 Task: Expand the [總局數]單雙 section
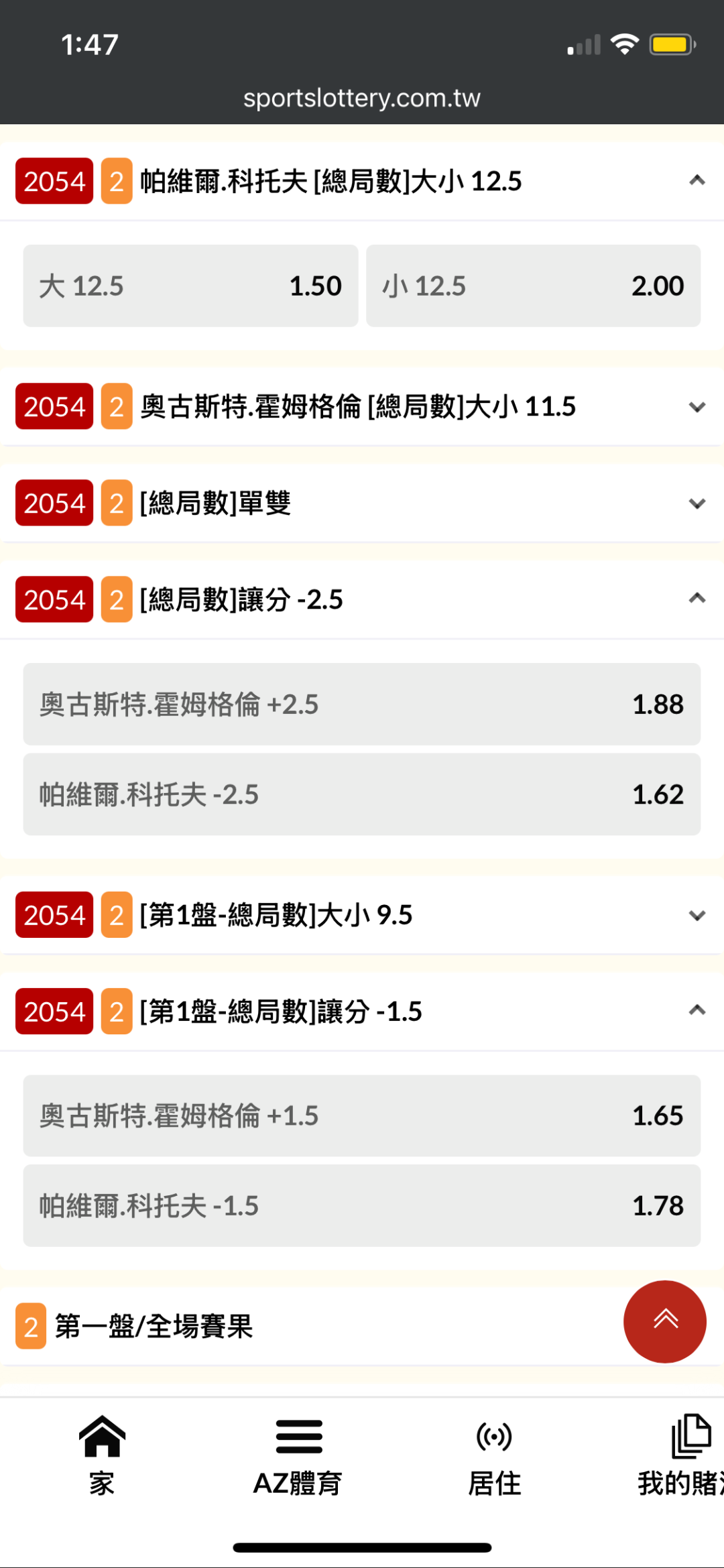[x=697, y=503]
